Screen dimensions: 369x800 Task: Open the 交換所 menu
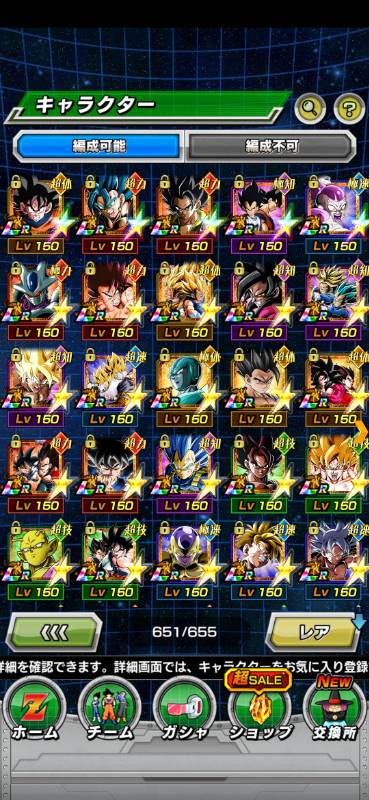pyautogui.click(x=334, y=707)
